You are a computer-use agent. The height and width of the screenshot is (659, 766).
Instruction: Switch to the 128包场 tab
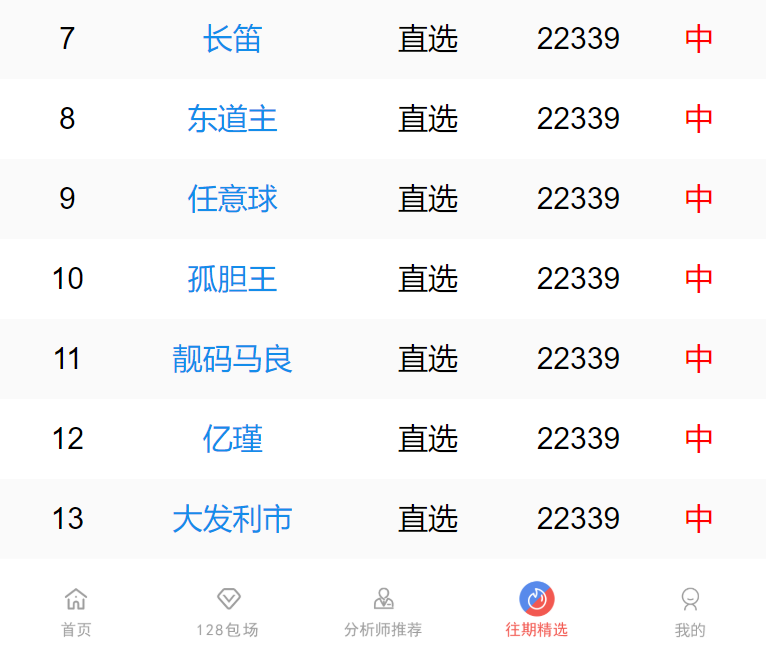point(228,612)
